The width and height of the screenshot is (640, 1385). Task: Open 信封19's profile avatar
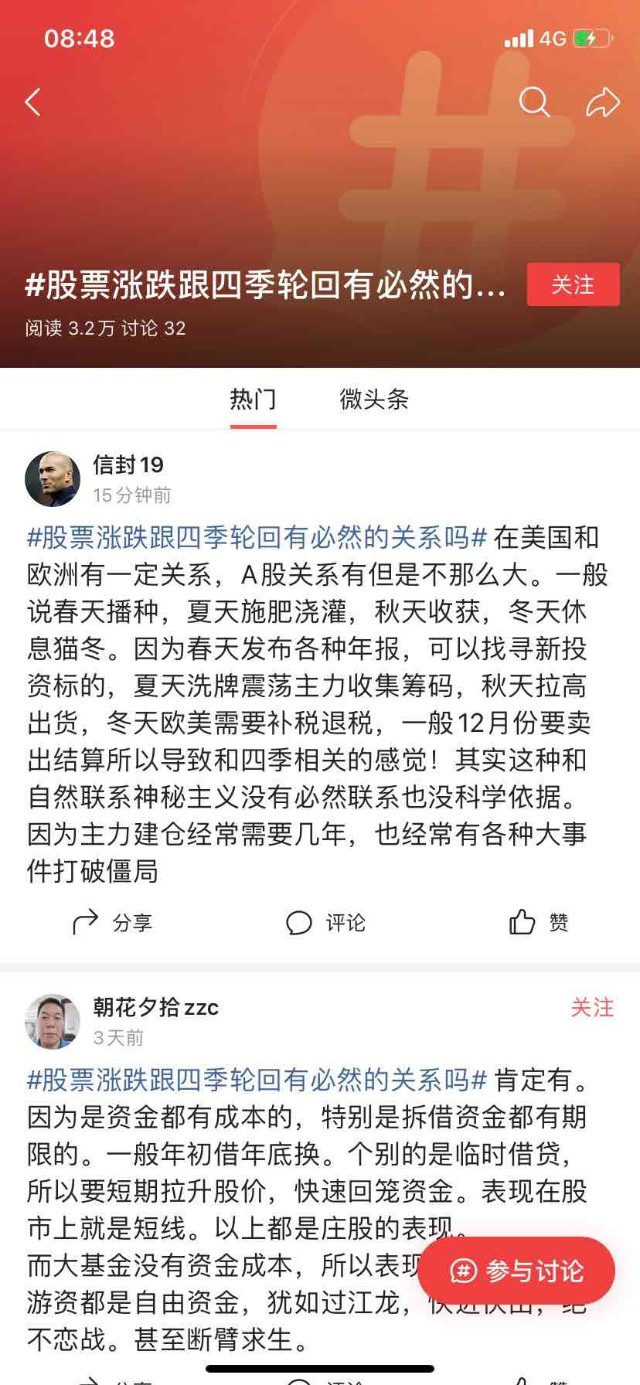(x=52, y=478)
